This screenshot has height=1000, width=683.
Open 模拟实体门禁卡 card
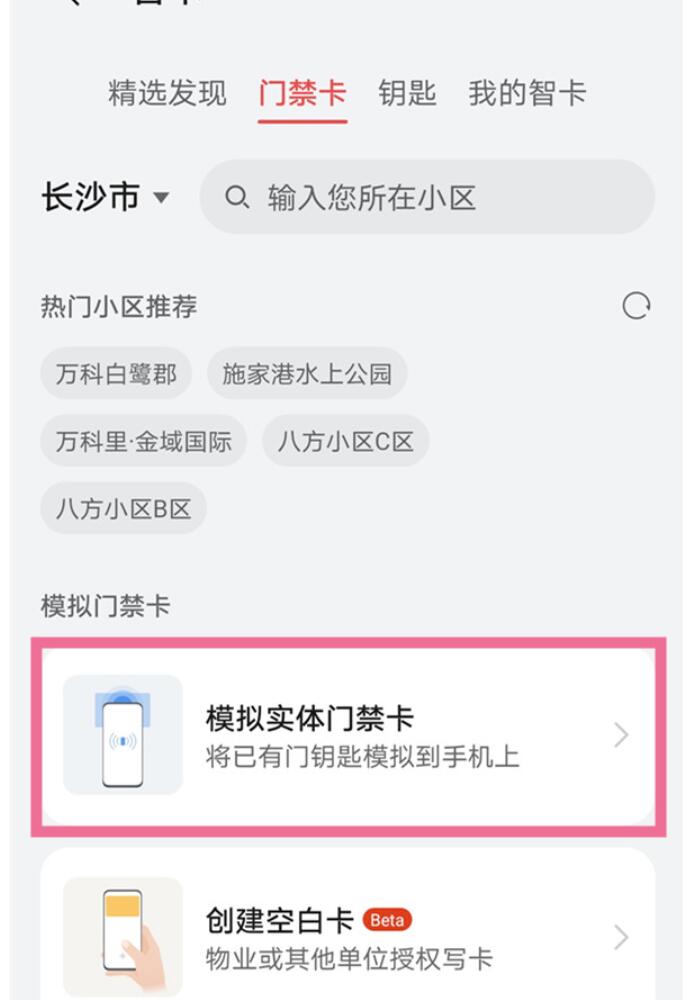347,736
